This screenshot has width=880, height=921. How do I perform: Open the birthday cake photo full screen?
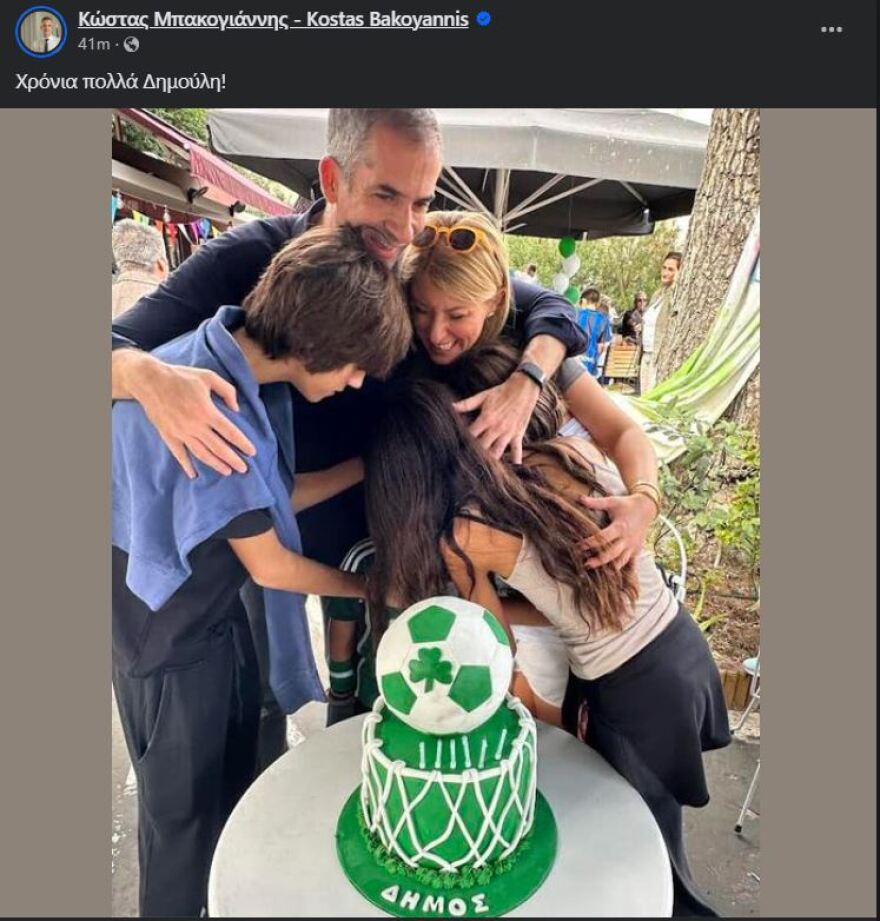[x=435, y=512]
